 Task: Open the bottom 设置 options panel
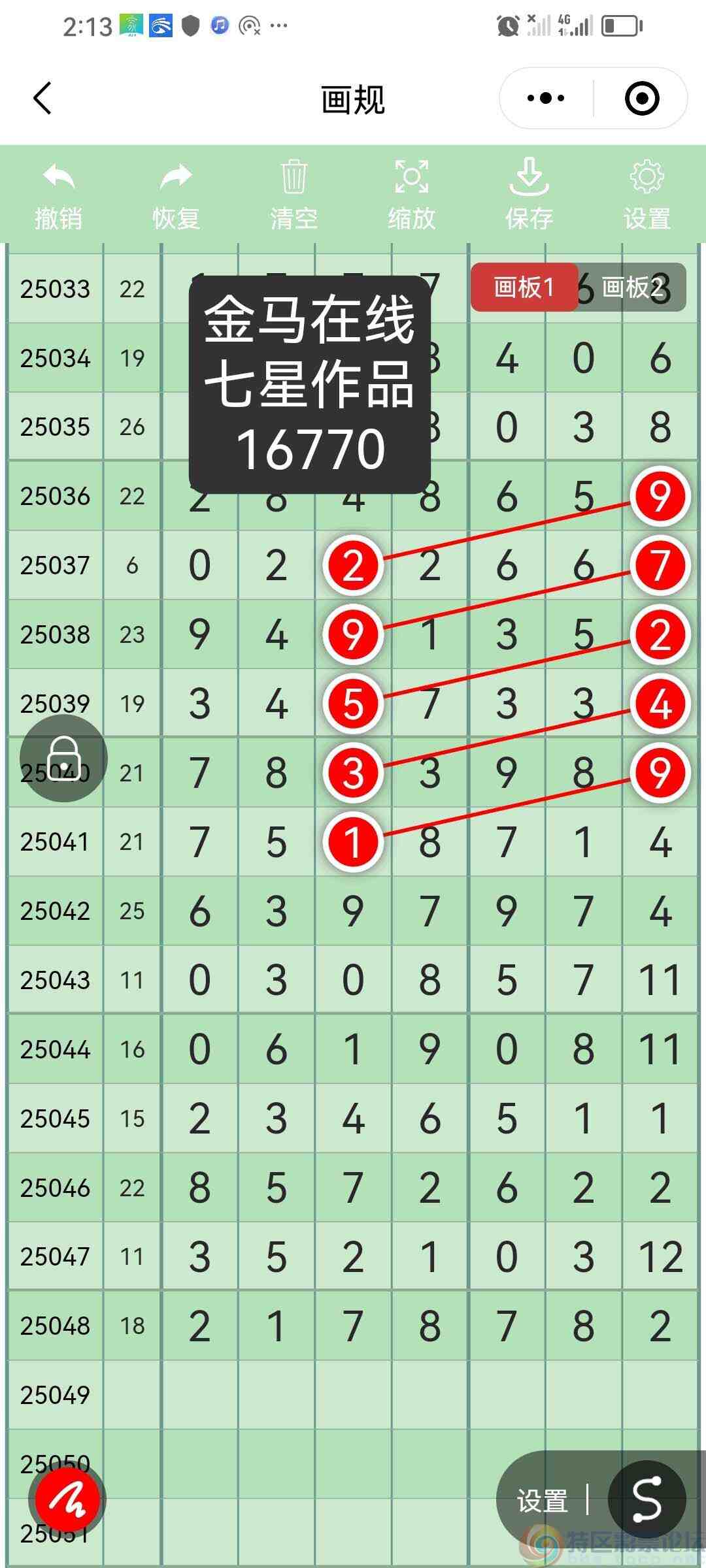[x=543, y=1499]
